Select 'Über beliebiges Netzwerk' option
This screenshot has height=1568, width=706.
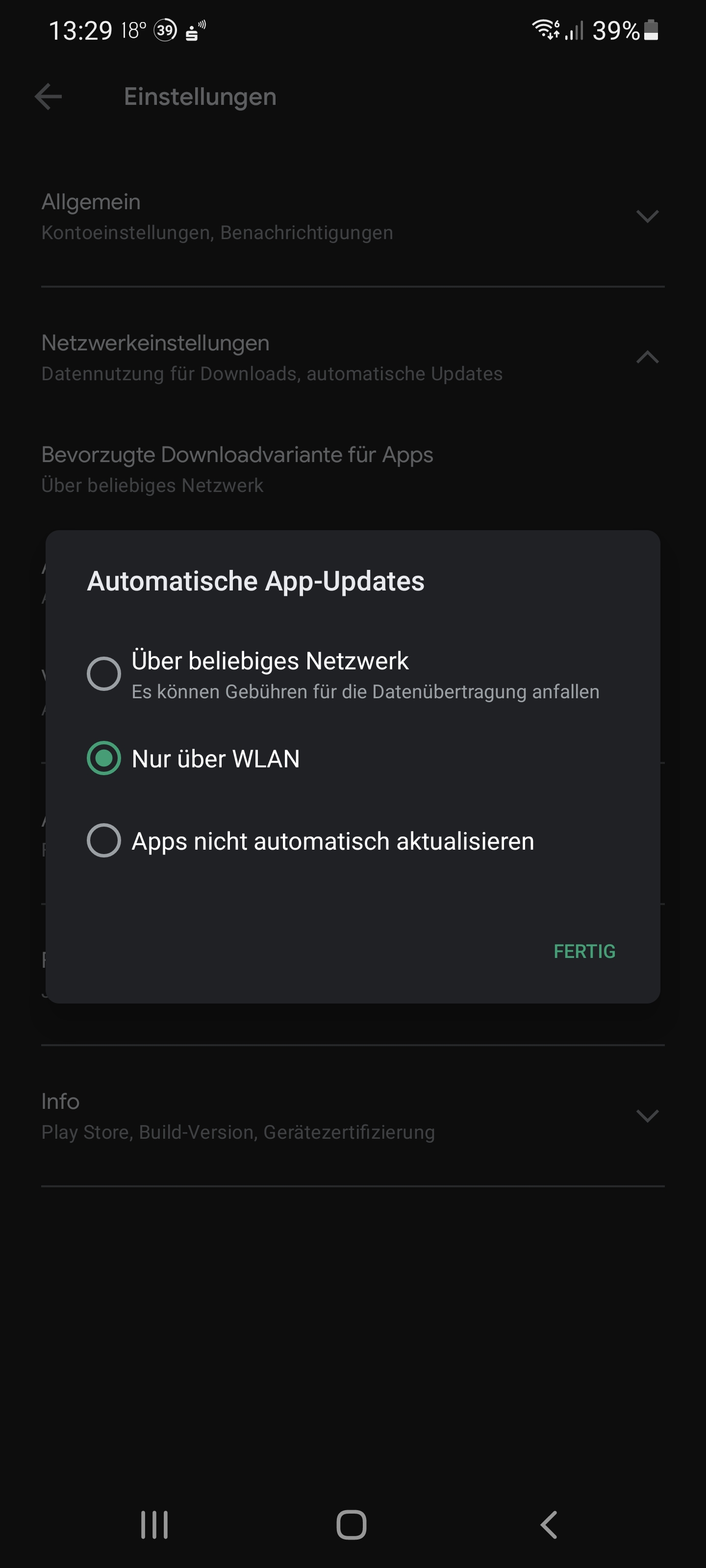point(104,674)
